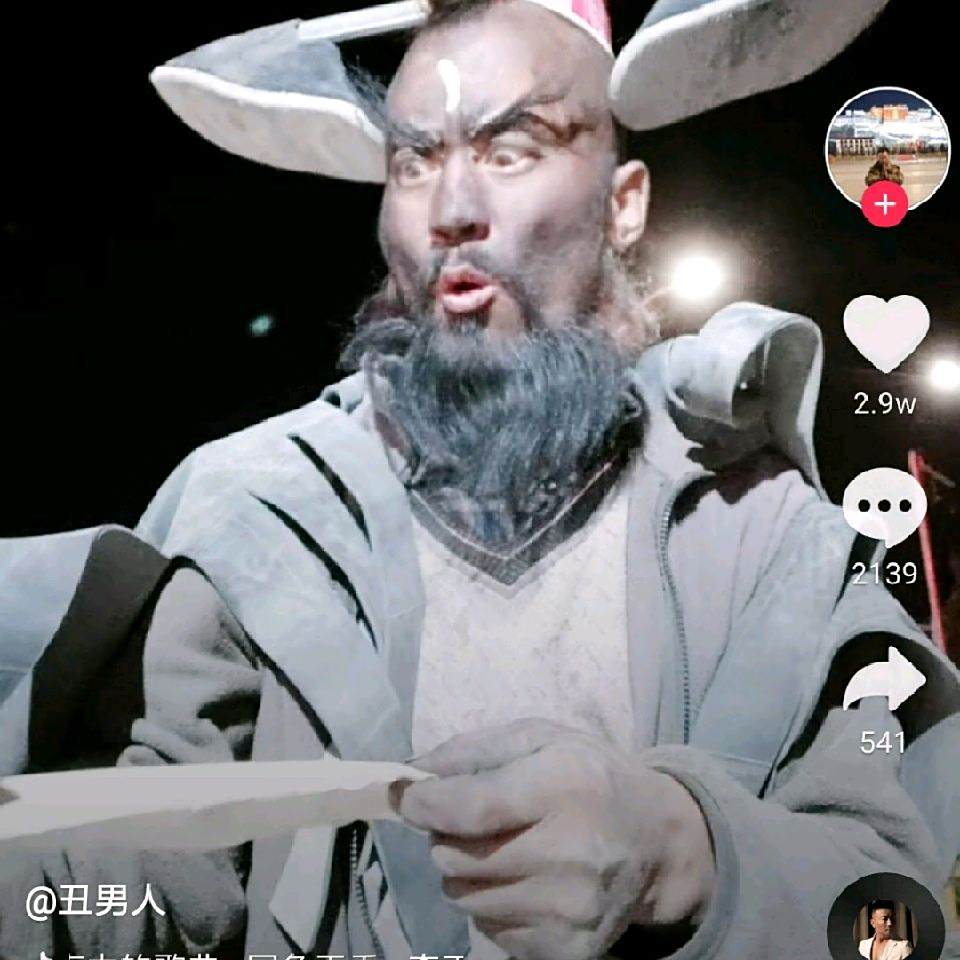Open the comments on this video

[884, 509]
